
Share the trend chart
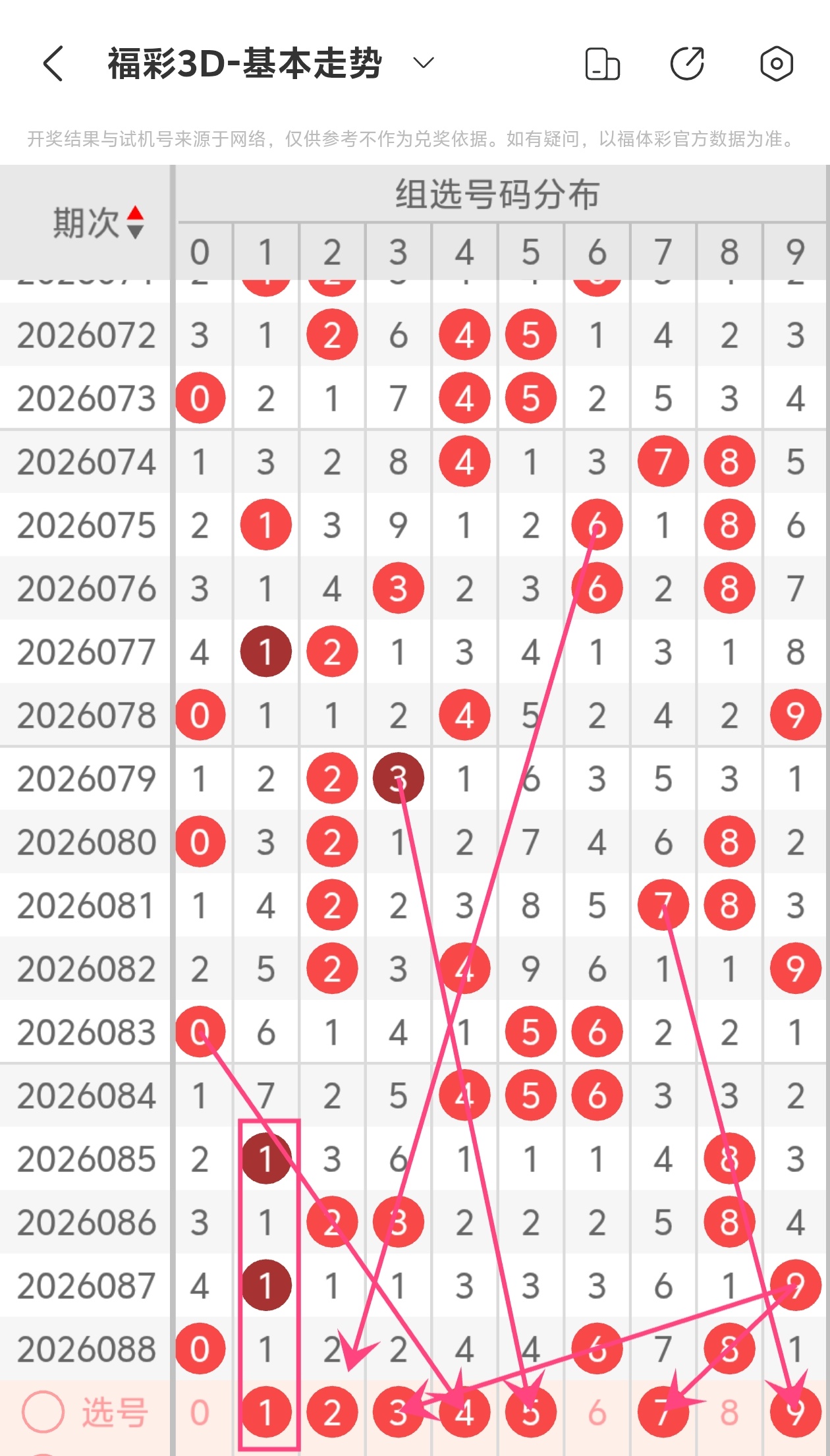[x=687, y=64]
